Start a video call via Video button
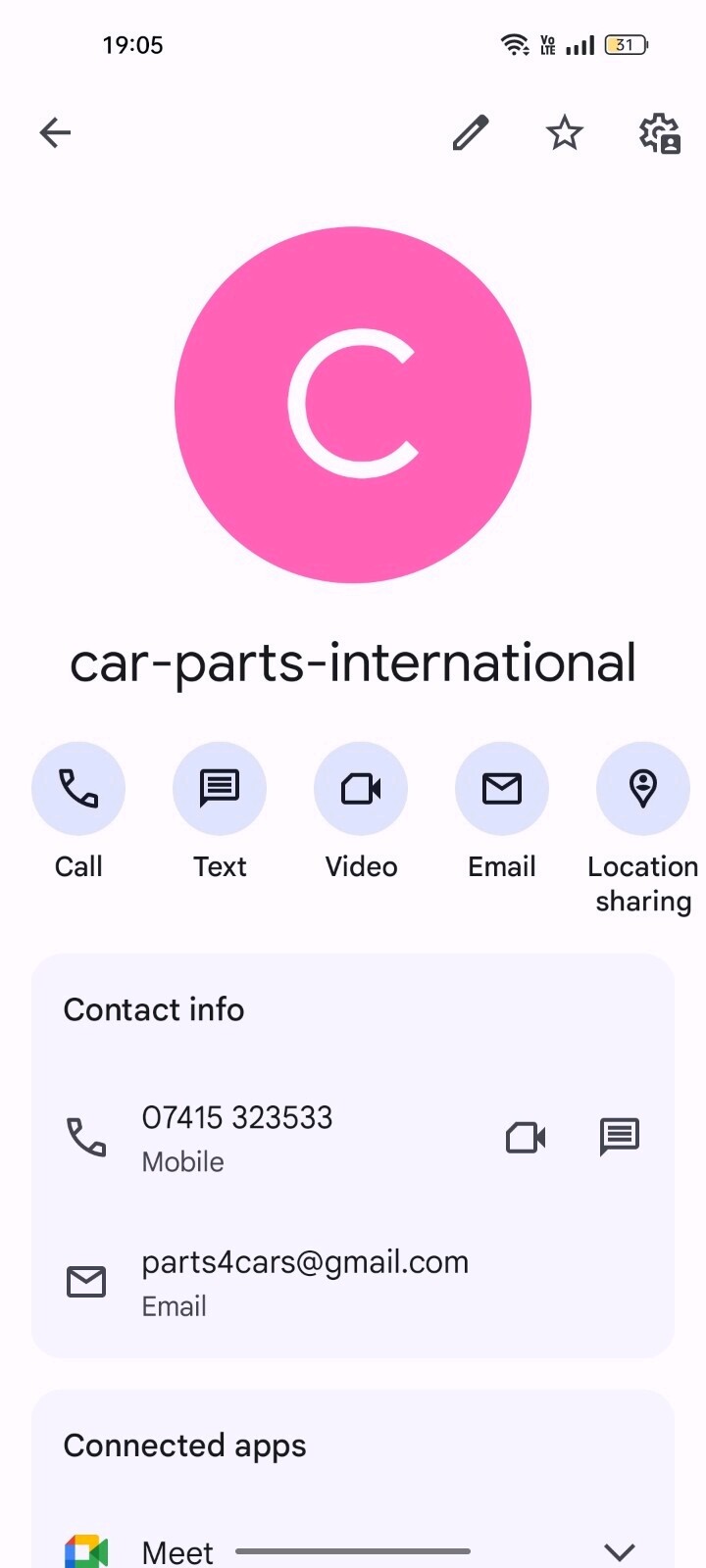This screenshot has height=1568, width=706. coord(361,789)
